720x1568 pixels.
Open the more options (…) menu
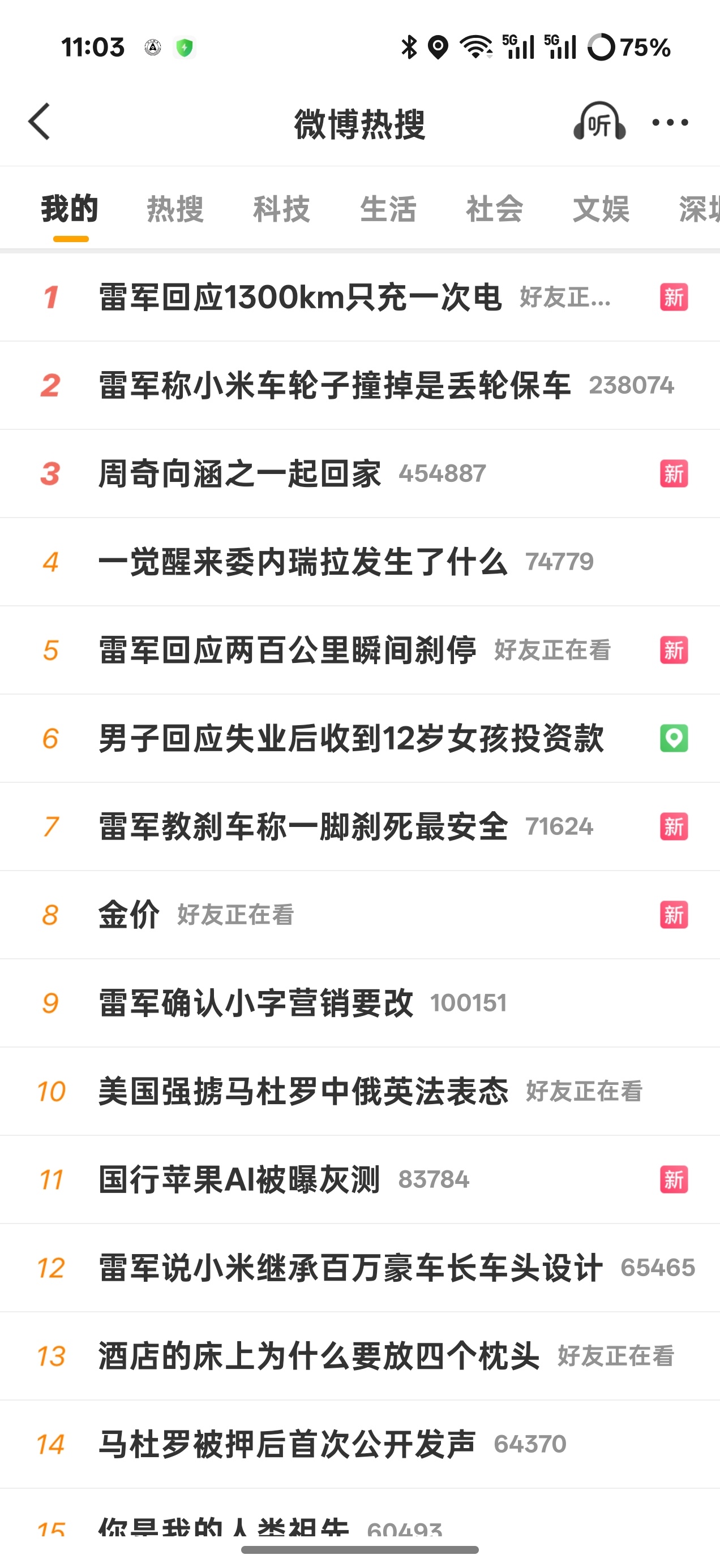669,122
